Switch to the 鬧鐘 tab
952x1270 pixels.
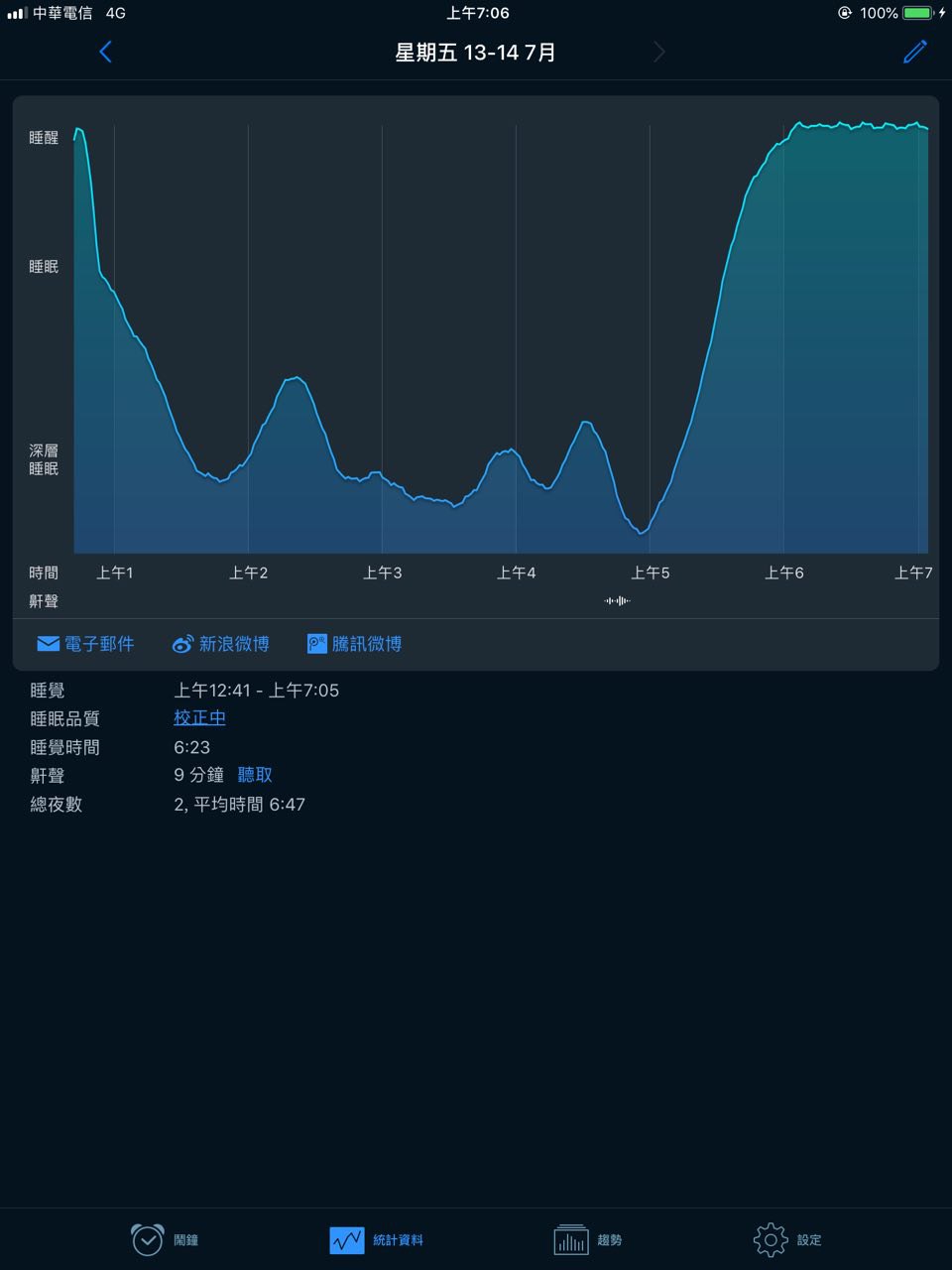tap(165, 1239)
